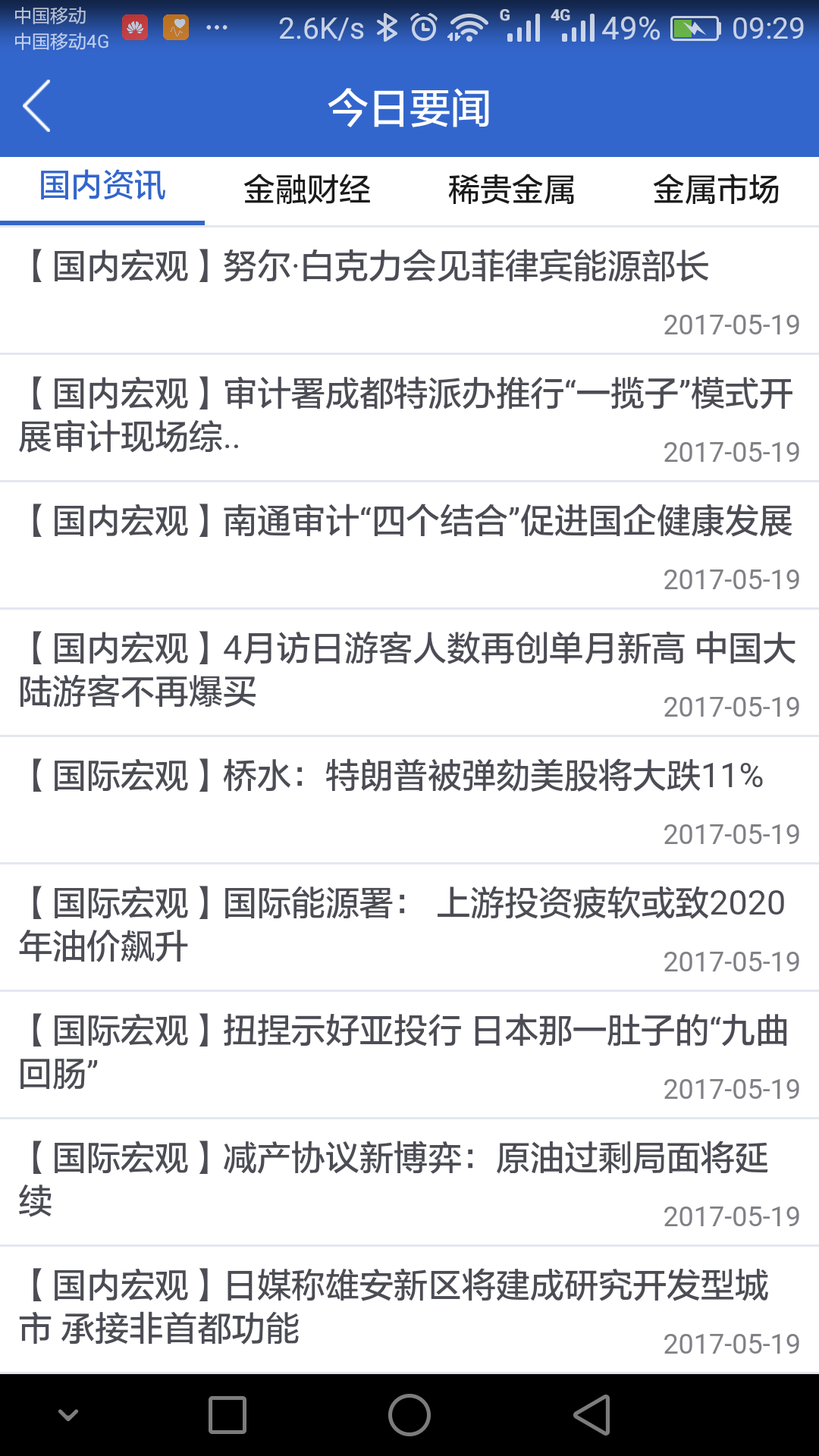Open 日媒称雄安新区 article
819x1456 pixels.
point(409,1310)
